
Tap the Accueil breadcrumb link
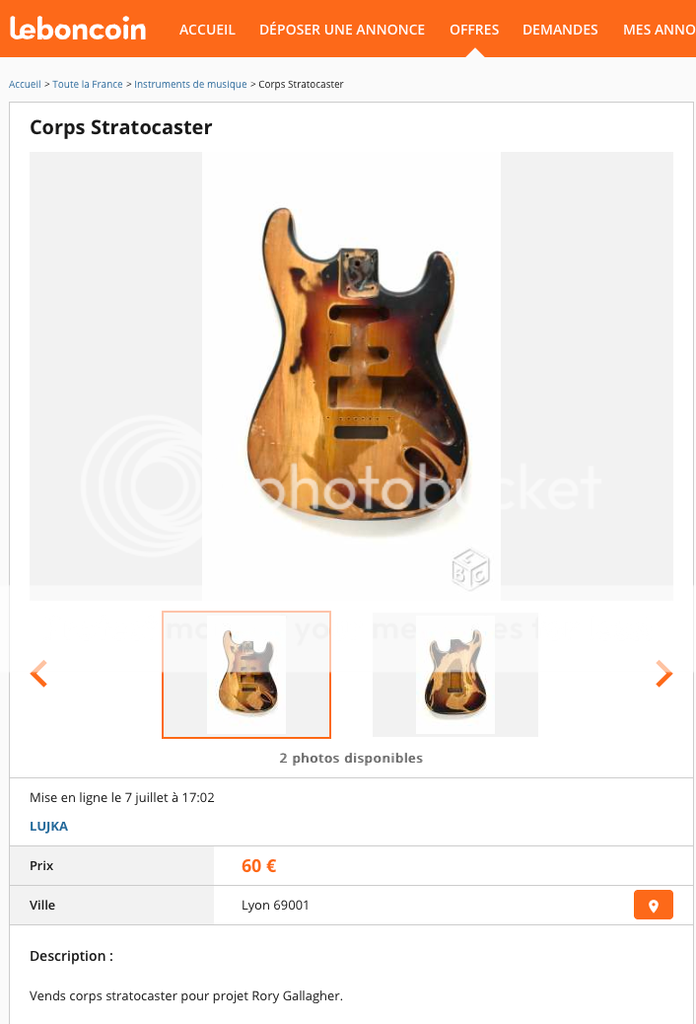pyautogui.click(x=25, y=84)
